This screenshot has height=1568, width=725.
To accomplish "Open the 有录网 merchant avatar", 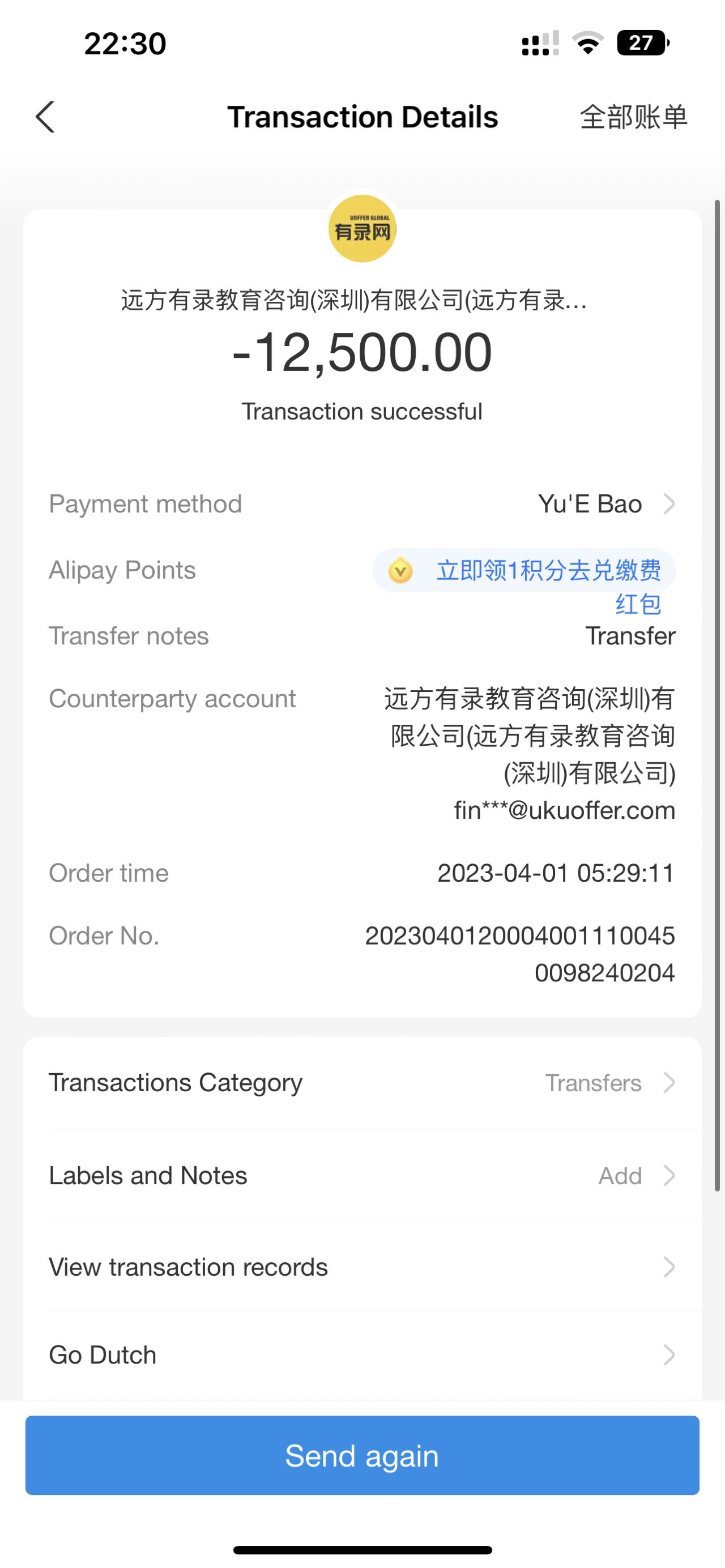I will (362, 229).
